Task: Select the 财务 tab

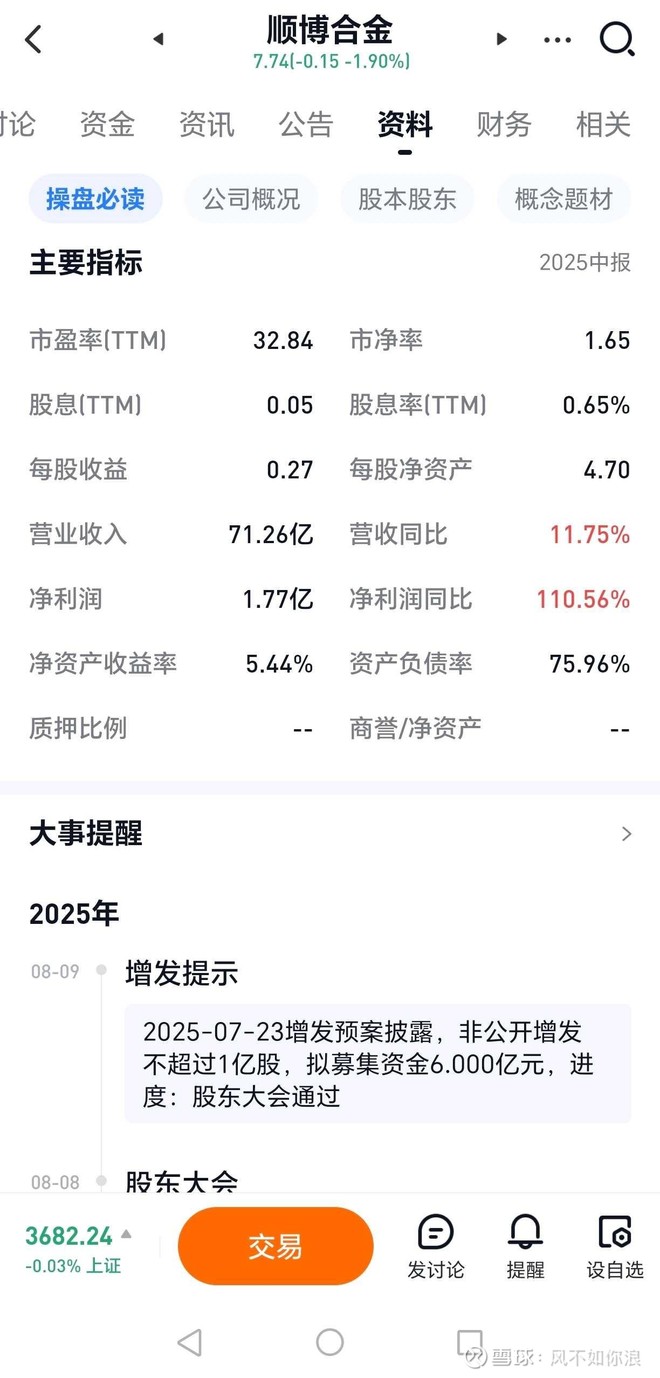Action: [x=504, y=125]
